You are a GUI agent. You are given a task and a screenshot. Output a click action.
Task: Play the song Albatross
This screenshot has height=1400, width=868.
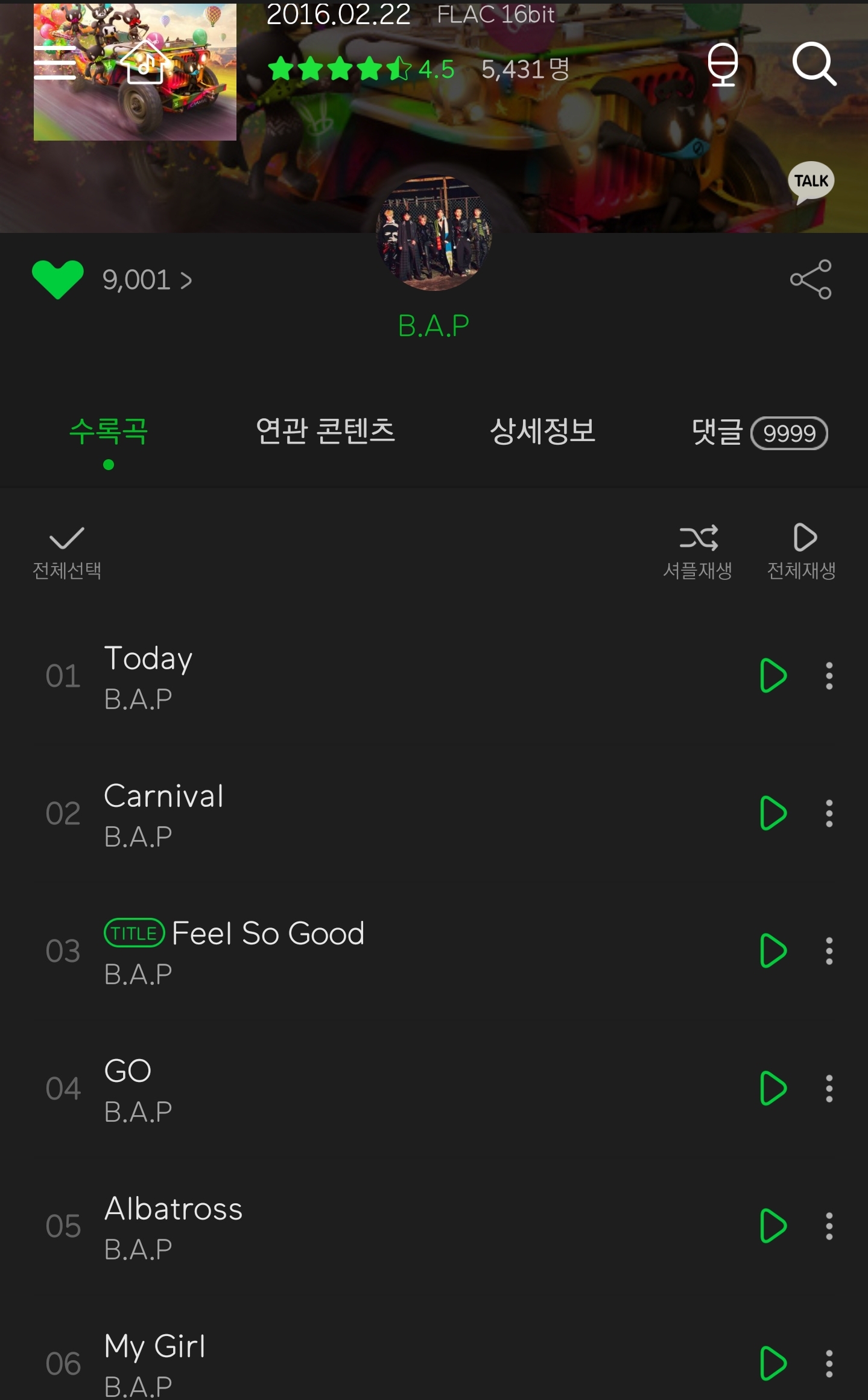pos(773,1226)
